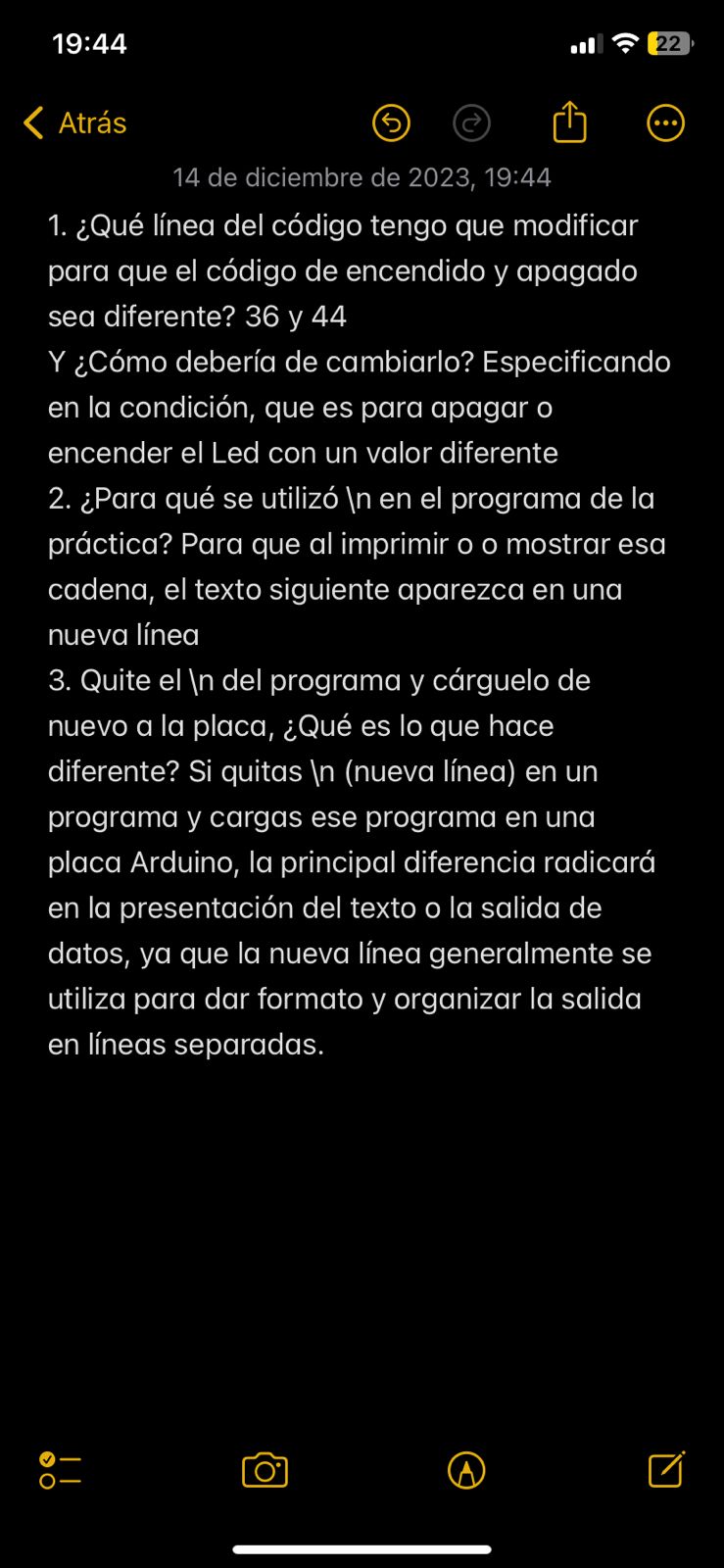Open the markup drawing tool
The width and height of the screenshot is (724, 1568).
click(x=466, y=1470)
